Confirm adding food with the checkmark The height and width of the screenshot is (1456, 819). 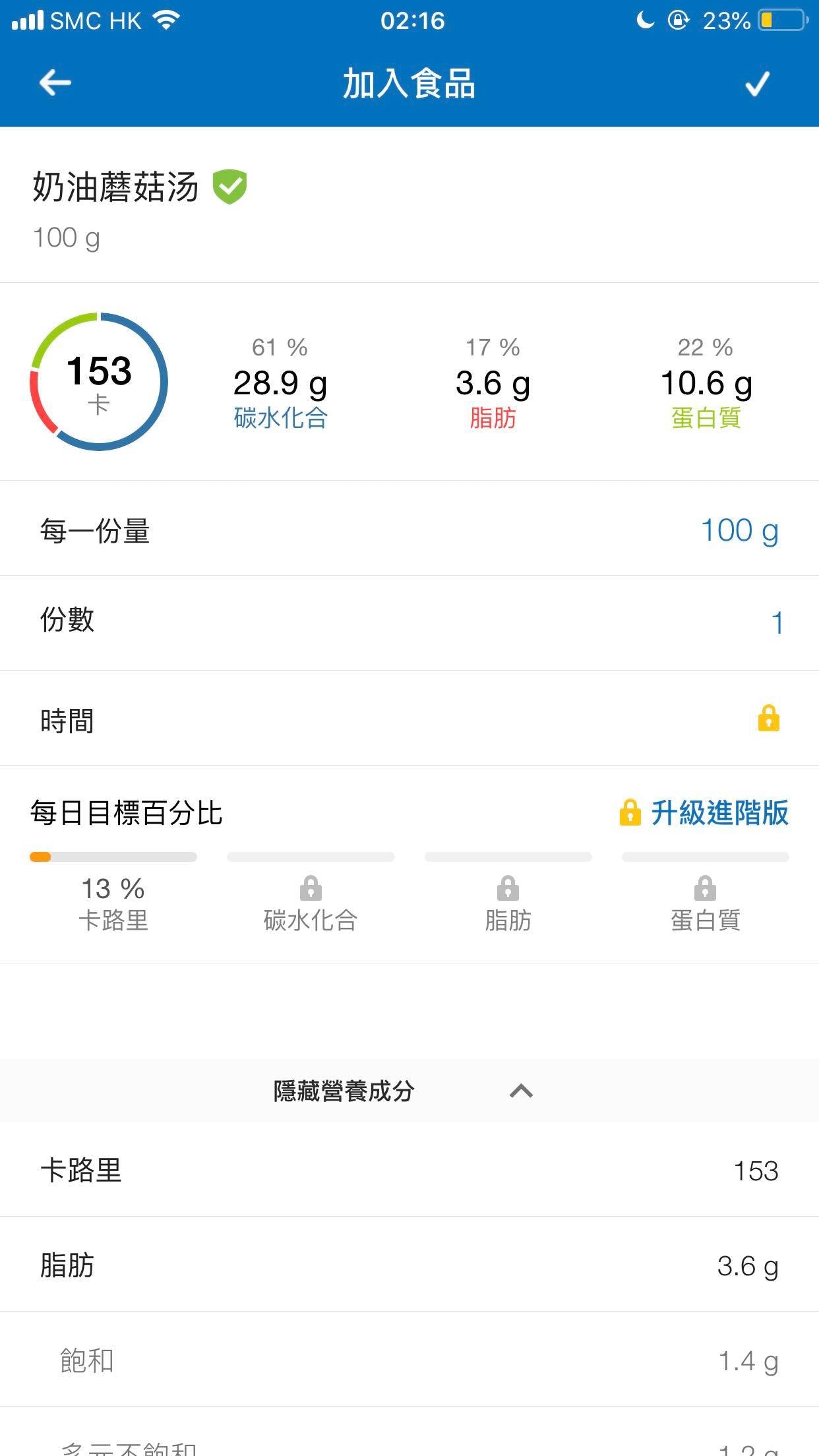756,84
